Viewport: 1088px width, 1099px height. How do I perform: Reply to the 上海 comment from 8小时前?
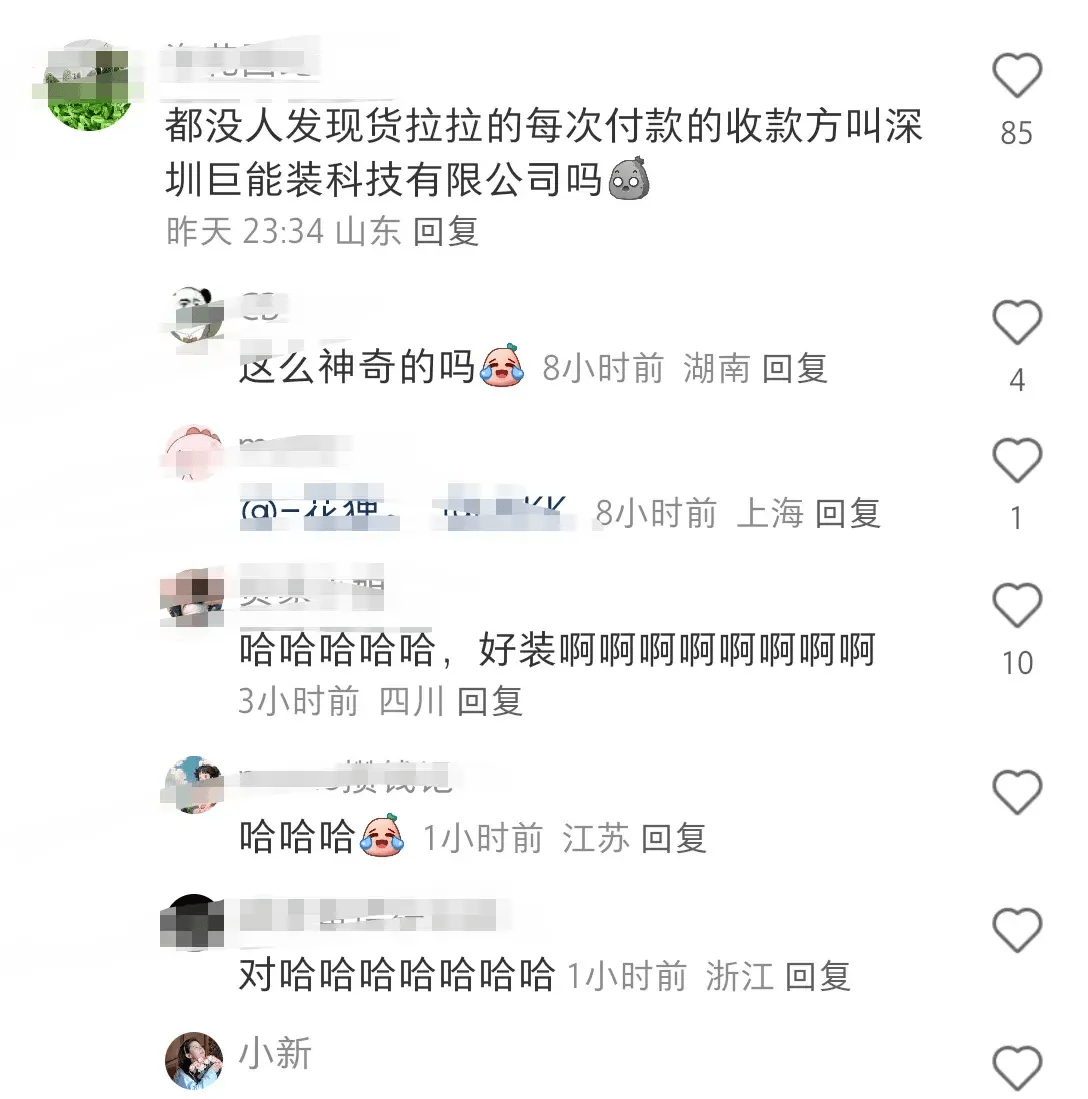(x=848, y=513)
